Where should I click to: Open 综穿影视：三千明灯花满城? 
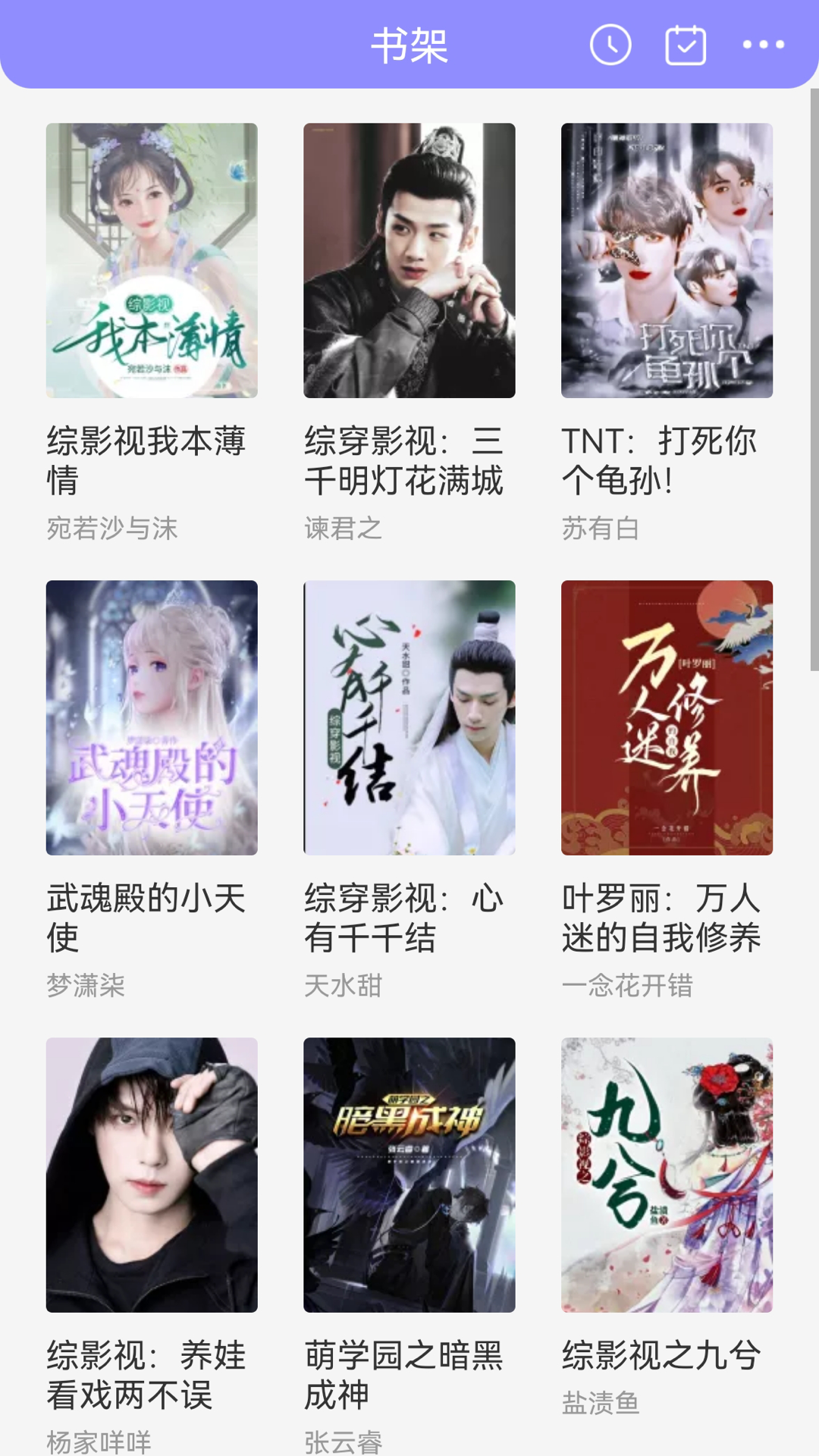point(409,260)
